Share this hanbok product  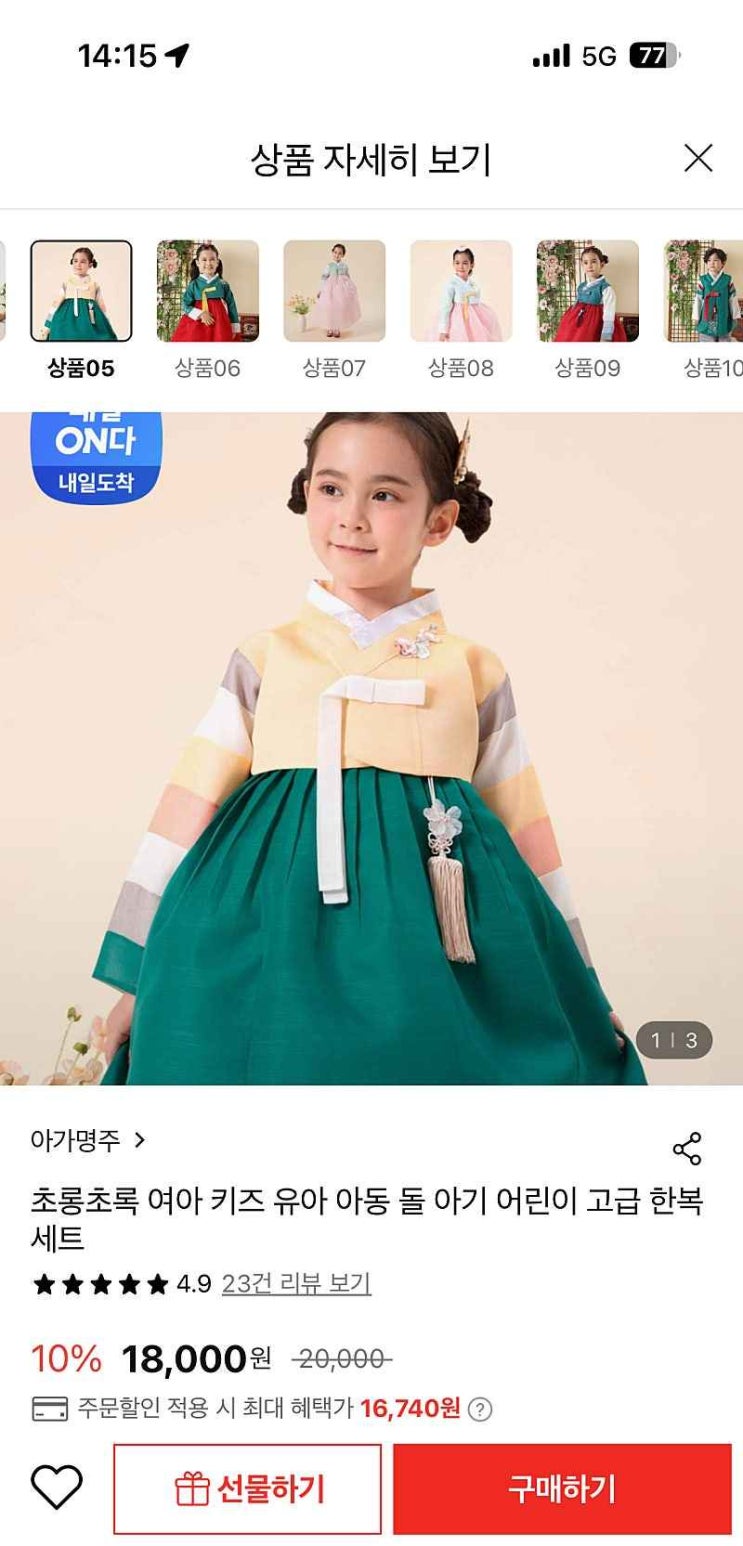point(687,1149)
